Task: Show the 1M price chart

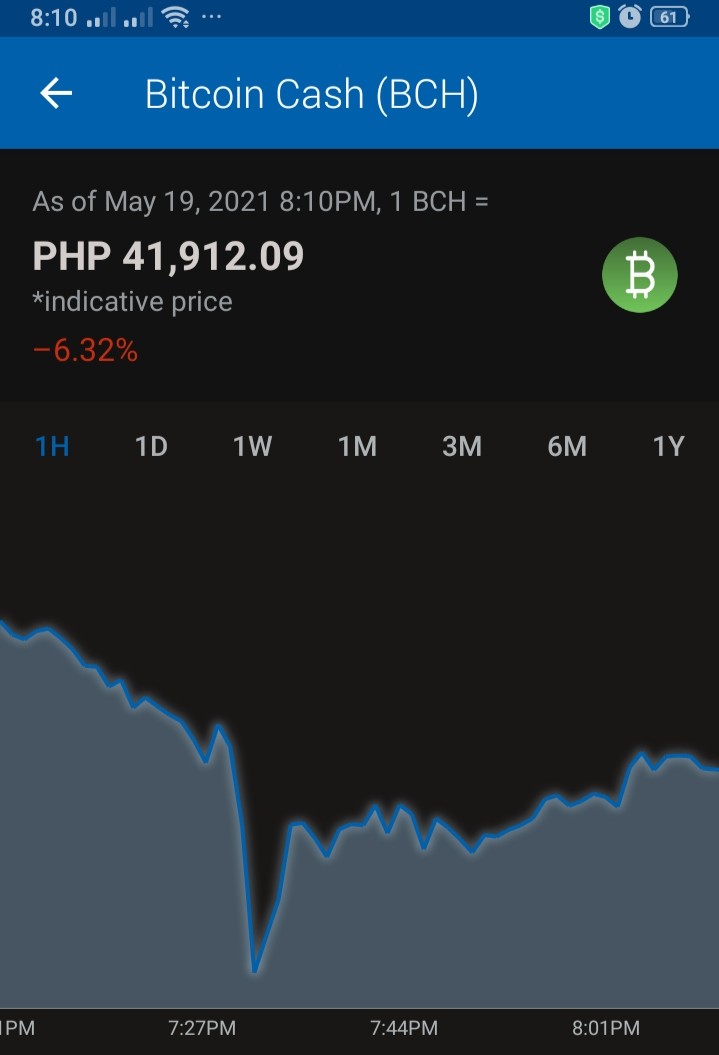Action: click(x=357, y=446)
